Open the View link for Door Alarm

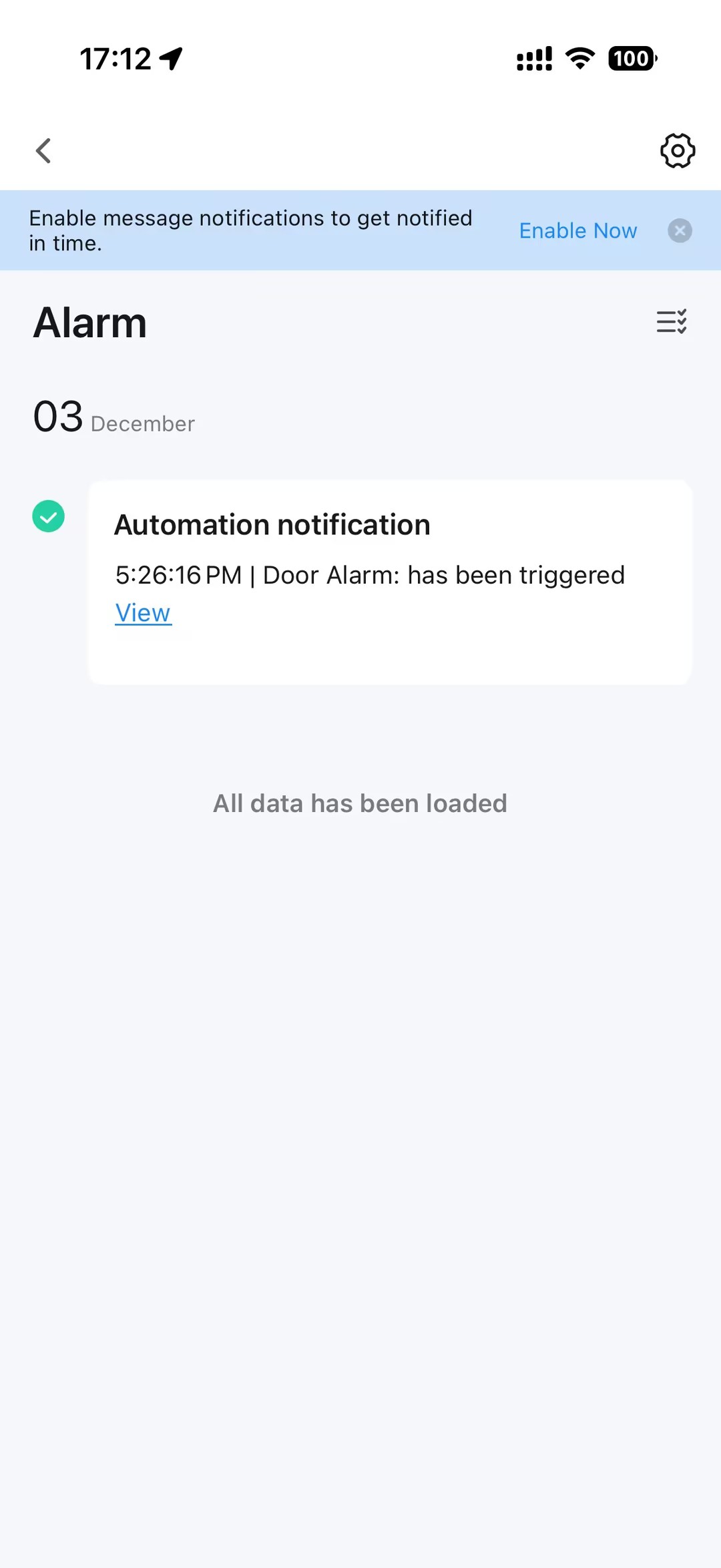click(143, 612)
